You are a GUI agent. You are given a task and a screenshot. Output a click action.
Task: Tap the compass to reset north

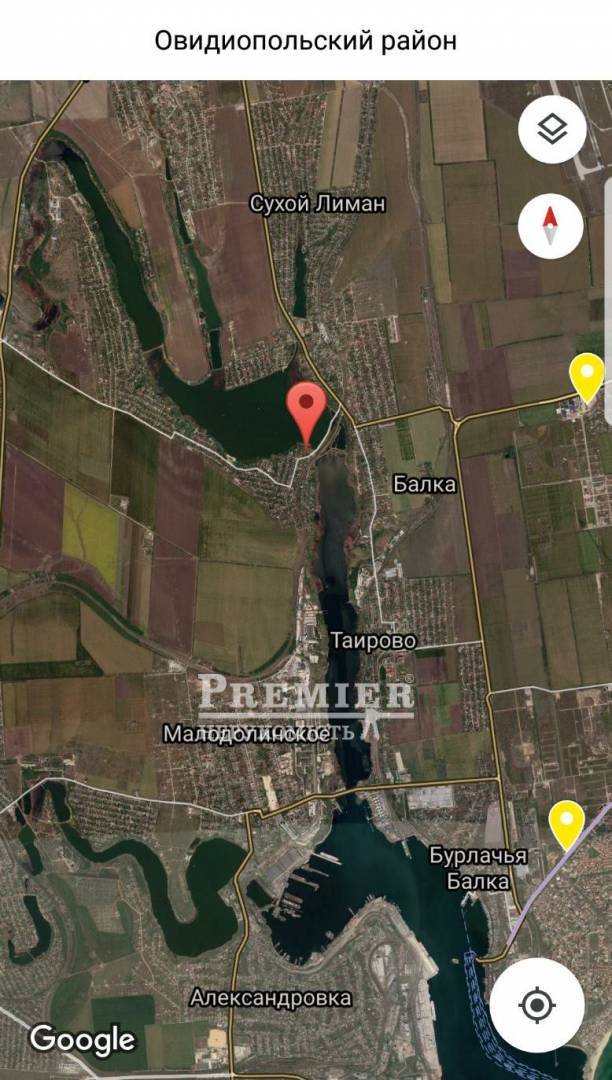[x=551, y=227]
